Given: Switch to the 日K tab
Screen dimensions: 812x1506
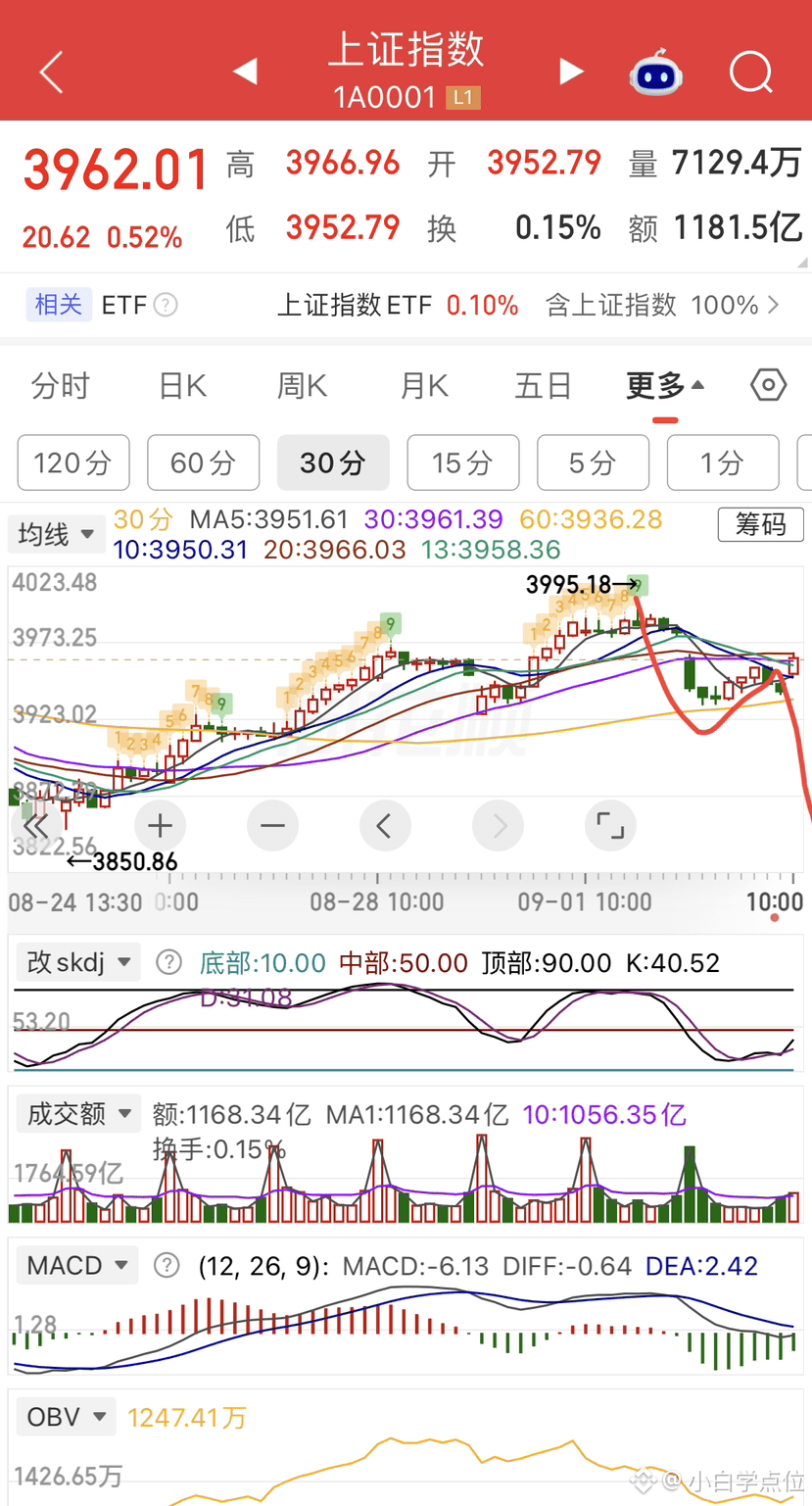Looking at the screenshot, I should 183,386.
